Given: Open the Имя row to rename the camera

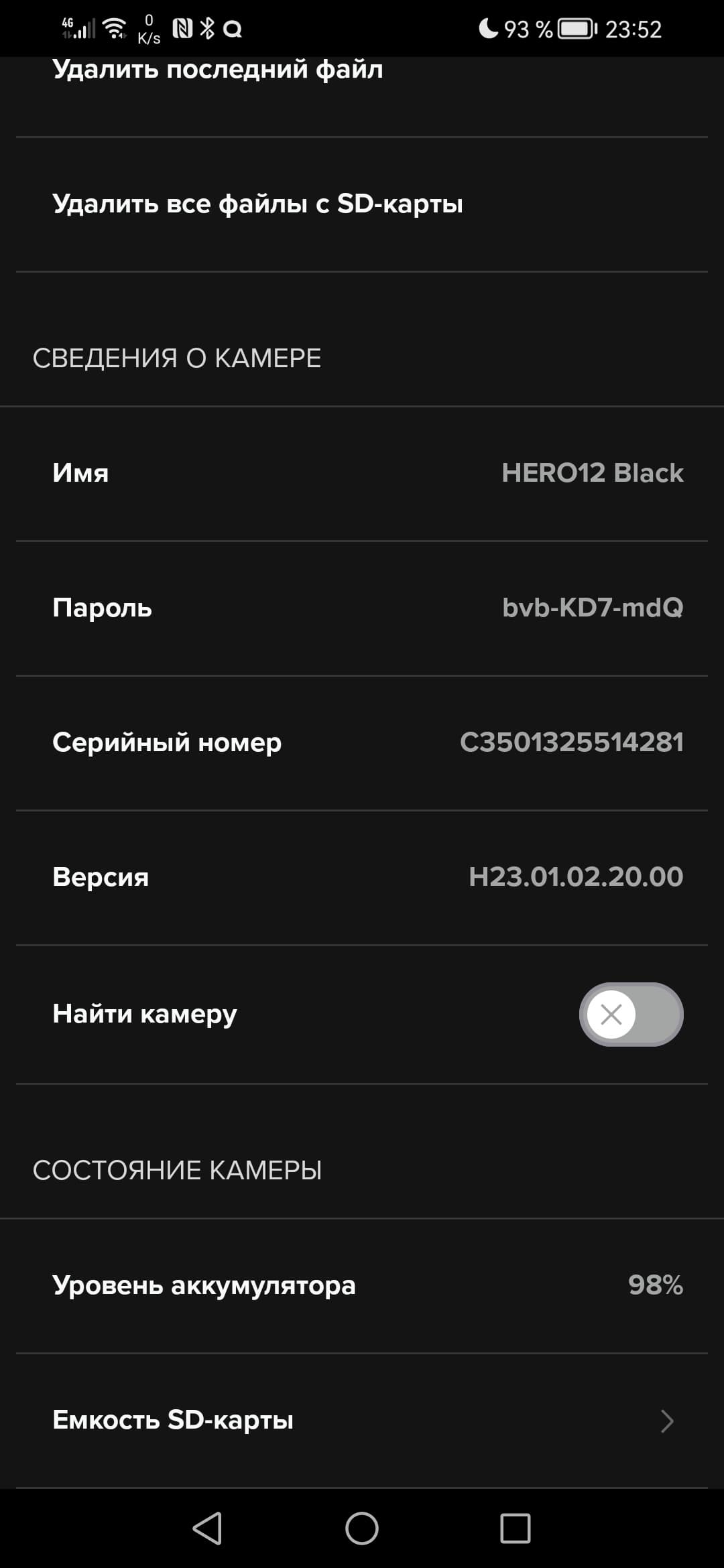Looking at the screenshot, I should click(362, 473).
